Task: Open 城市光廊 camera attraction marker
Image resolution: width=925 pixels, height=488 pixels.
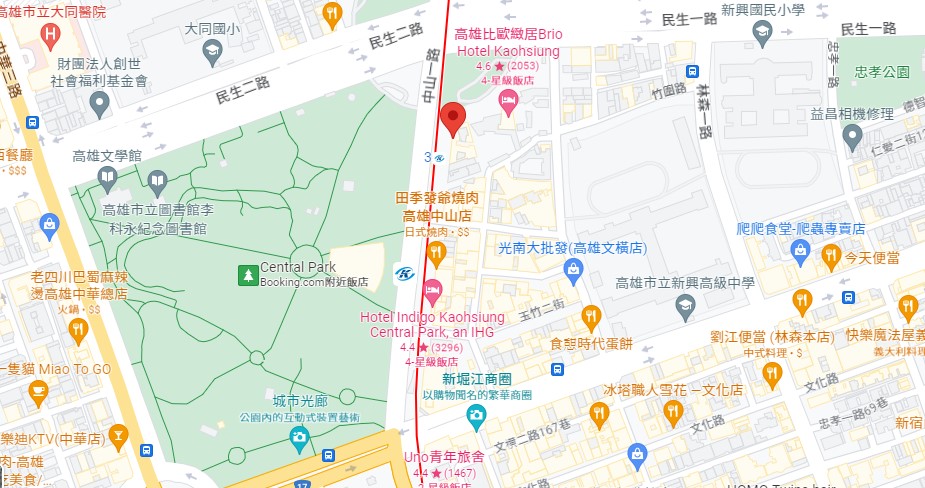Action: (x=298, y=437)
